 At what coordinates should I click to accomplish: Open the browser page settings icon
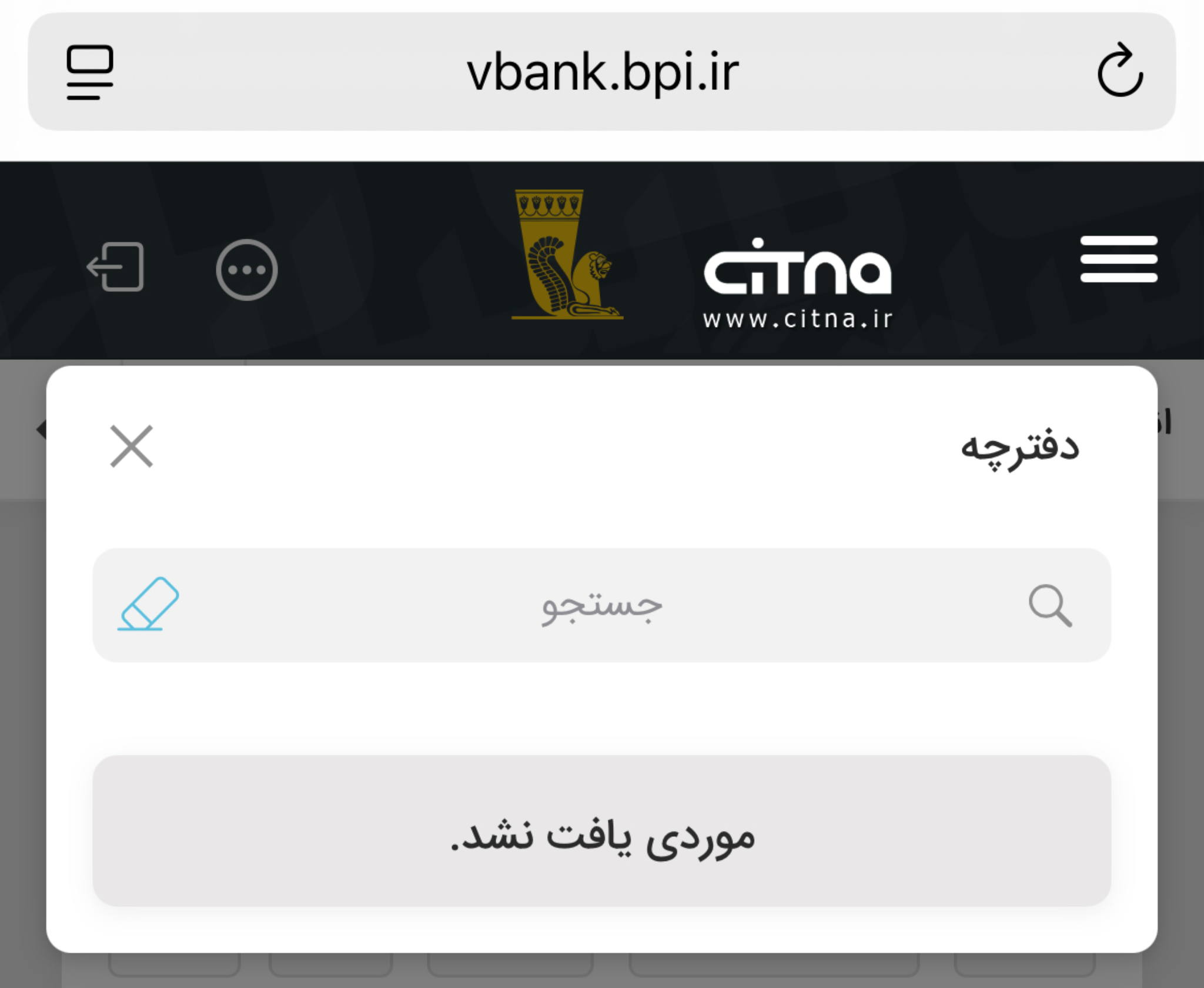[x=89, y=72]
